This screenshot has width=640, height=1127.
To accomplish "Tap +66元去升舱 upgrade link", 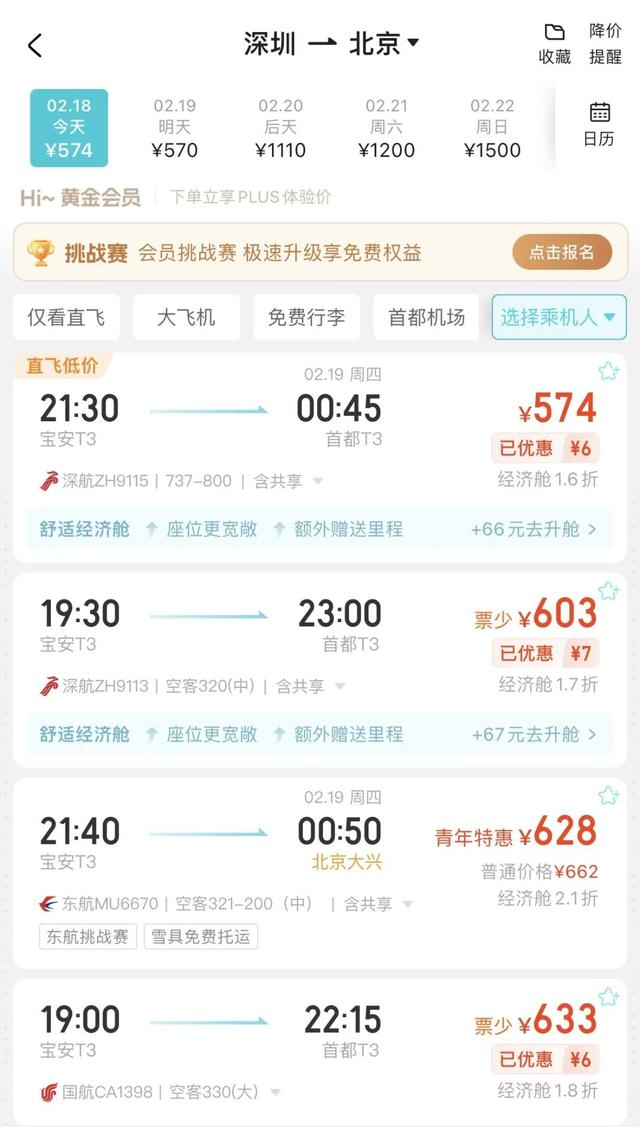I will pyautogui.click(x=533, y=529).
